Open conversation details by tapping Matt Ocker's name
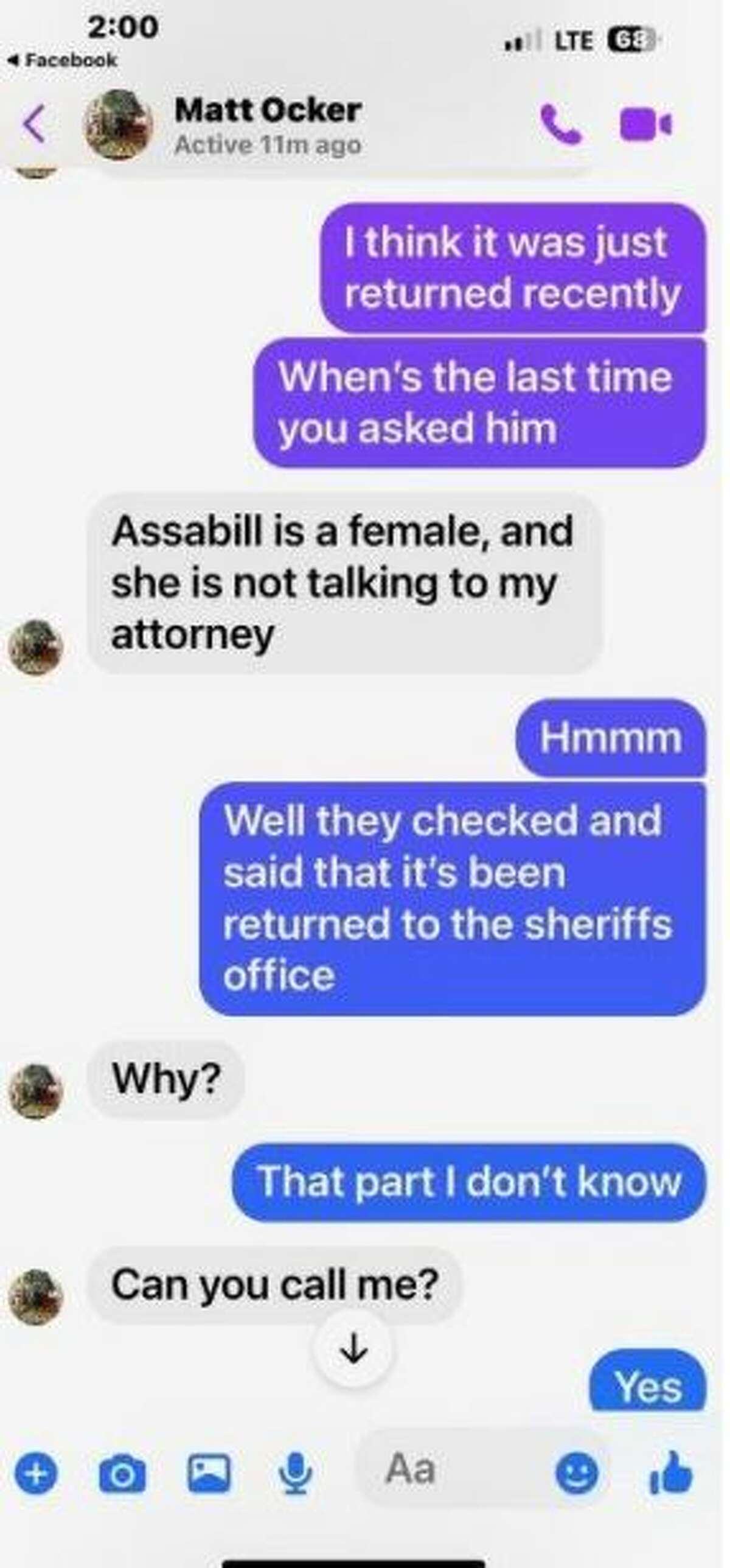Image resolution: width=730 pixels, height=1568 pixels. tap(266, 111)
